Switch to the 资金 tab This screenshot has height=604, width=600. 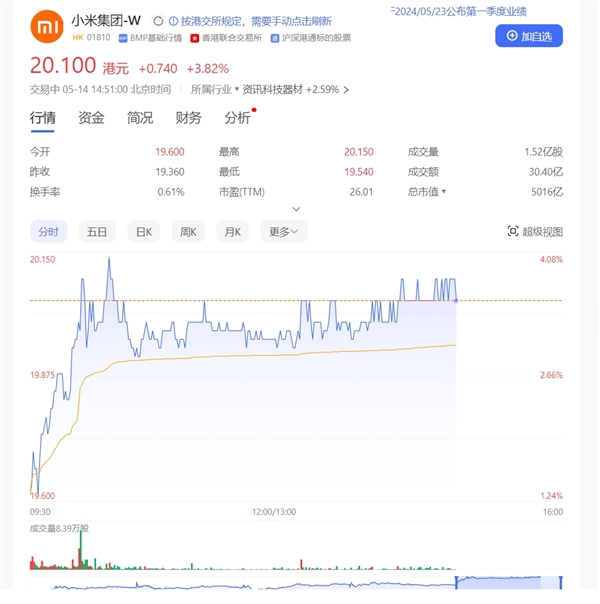[91, 118]
